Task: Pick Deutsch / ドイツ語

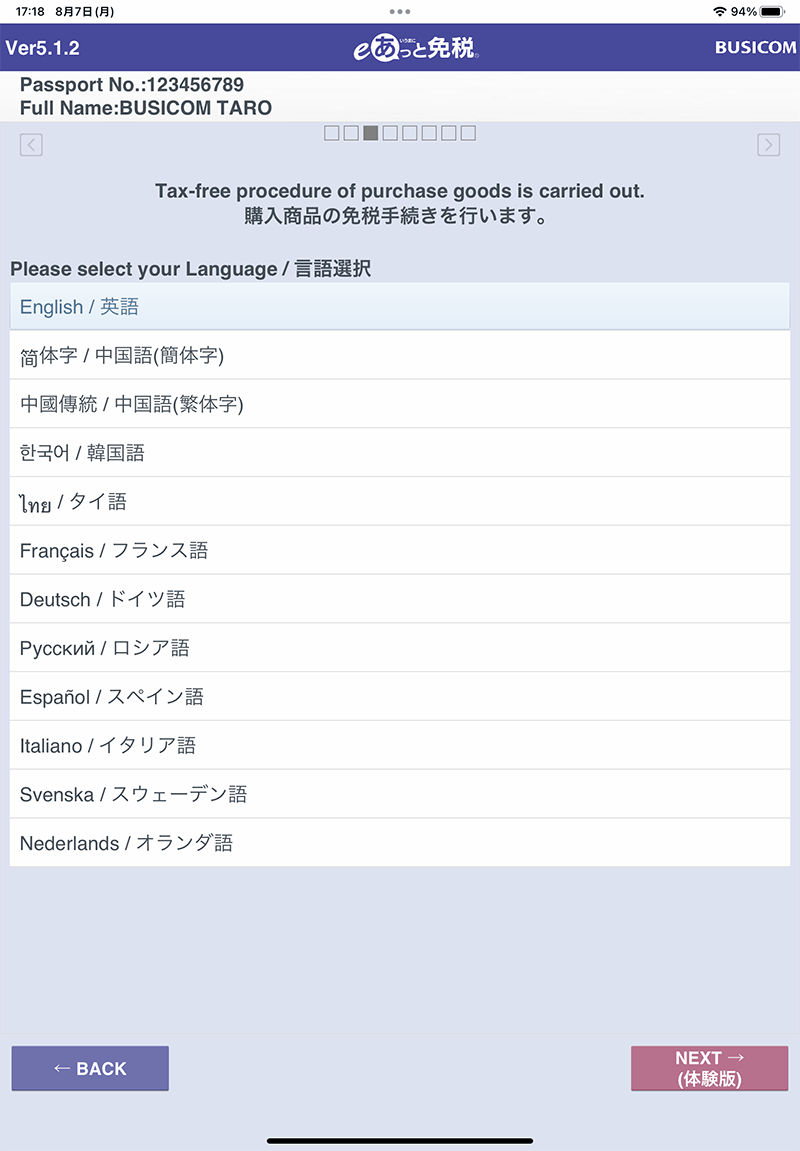Action: (x=399, y=599)
